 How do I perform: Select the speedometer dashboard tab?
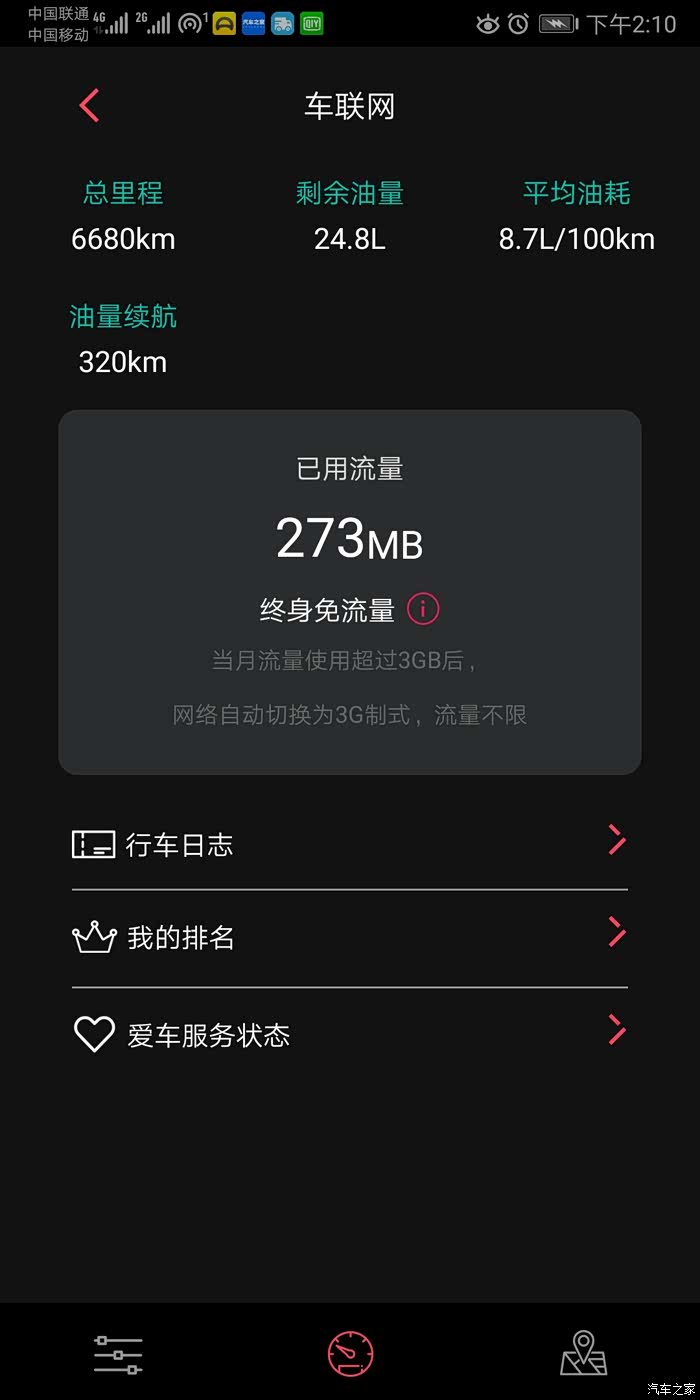(350, 1354)
